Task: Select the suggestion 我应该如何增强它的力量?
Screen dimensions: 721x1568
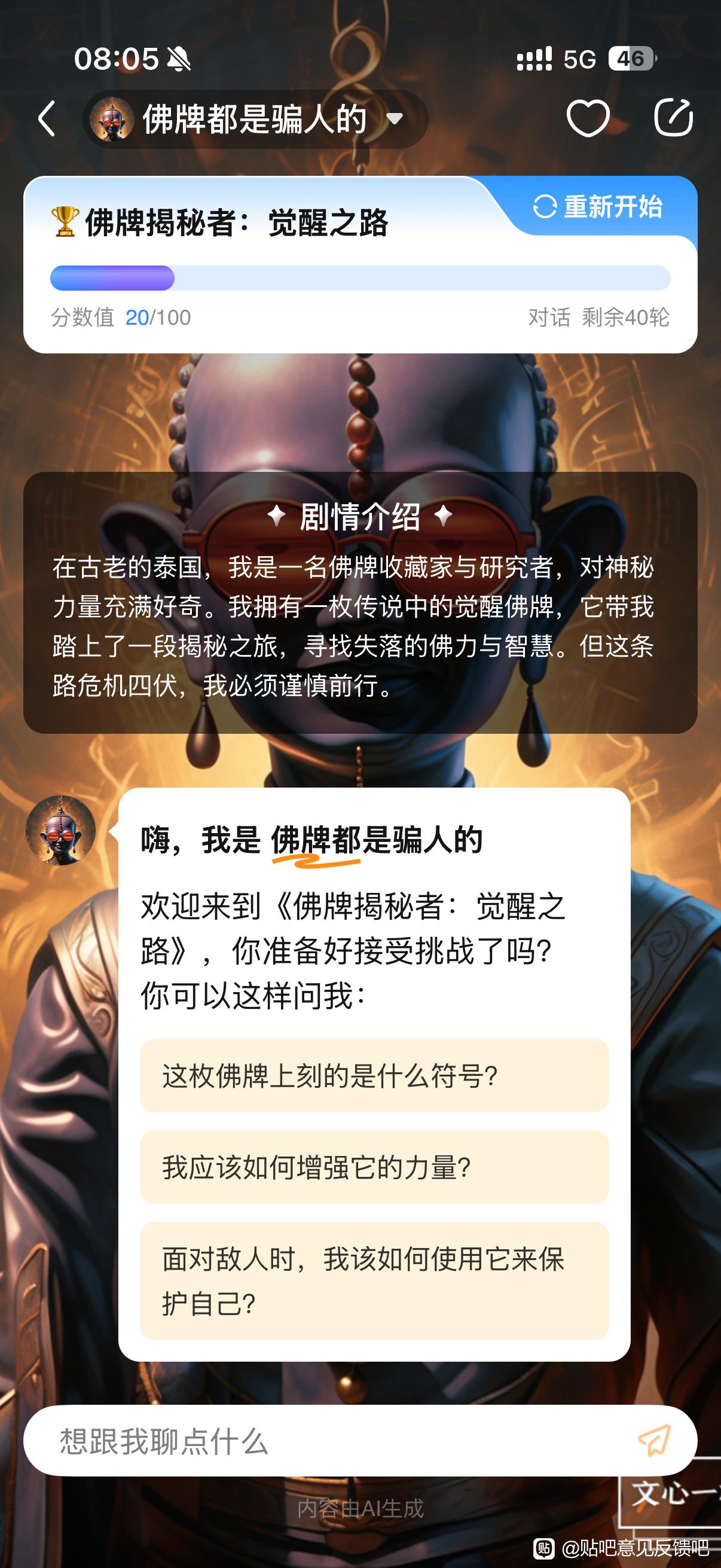Action: coord(374,1167)
